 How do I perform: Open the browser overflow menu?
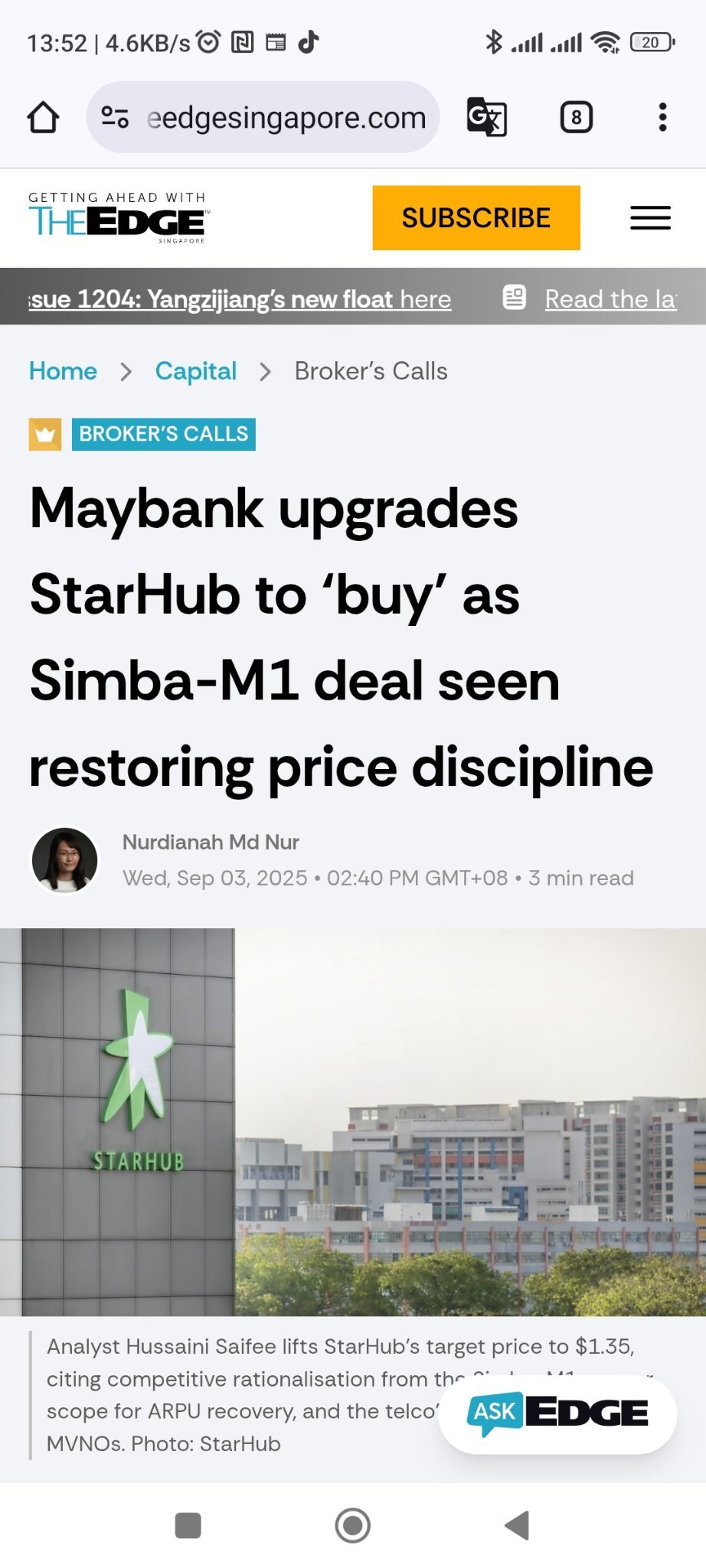click(662, 117)
